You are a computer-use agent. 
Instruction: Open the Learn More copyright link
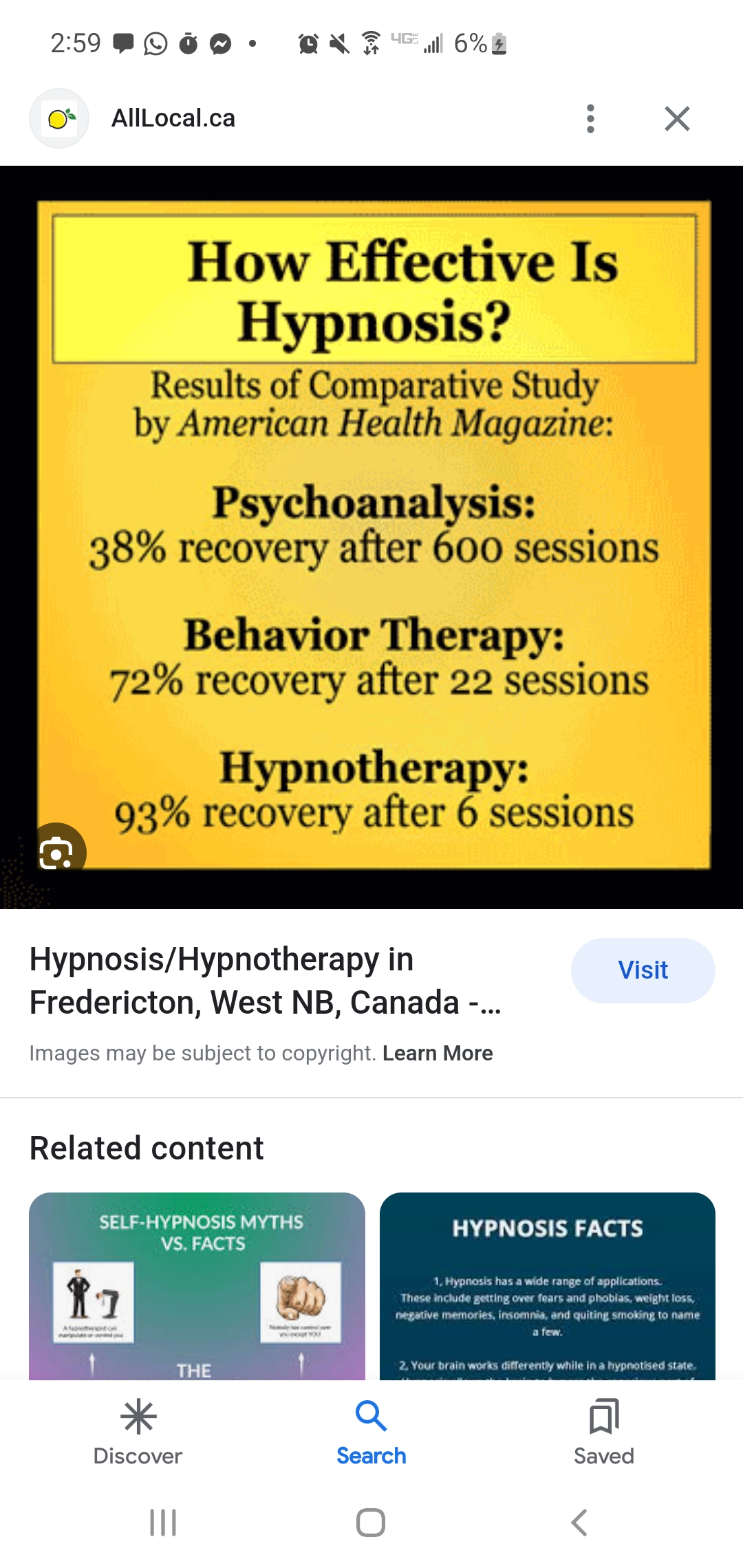tap(438, 1053)
